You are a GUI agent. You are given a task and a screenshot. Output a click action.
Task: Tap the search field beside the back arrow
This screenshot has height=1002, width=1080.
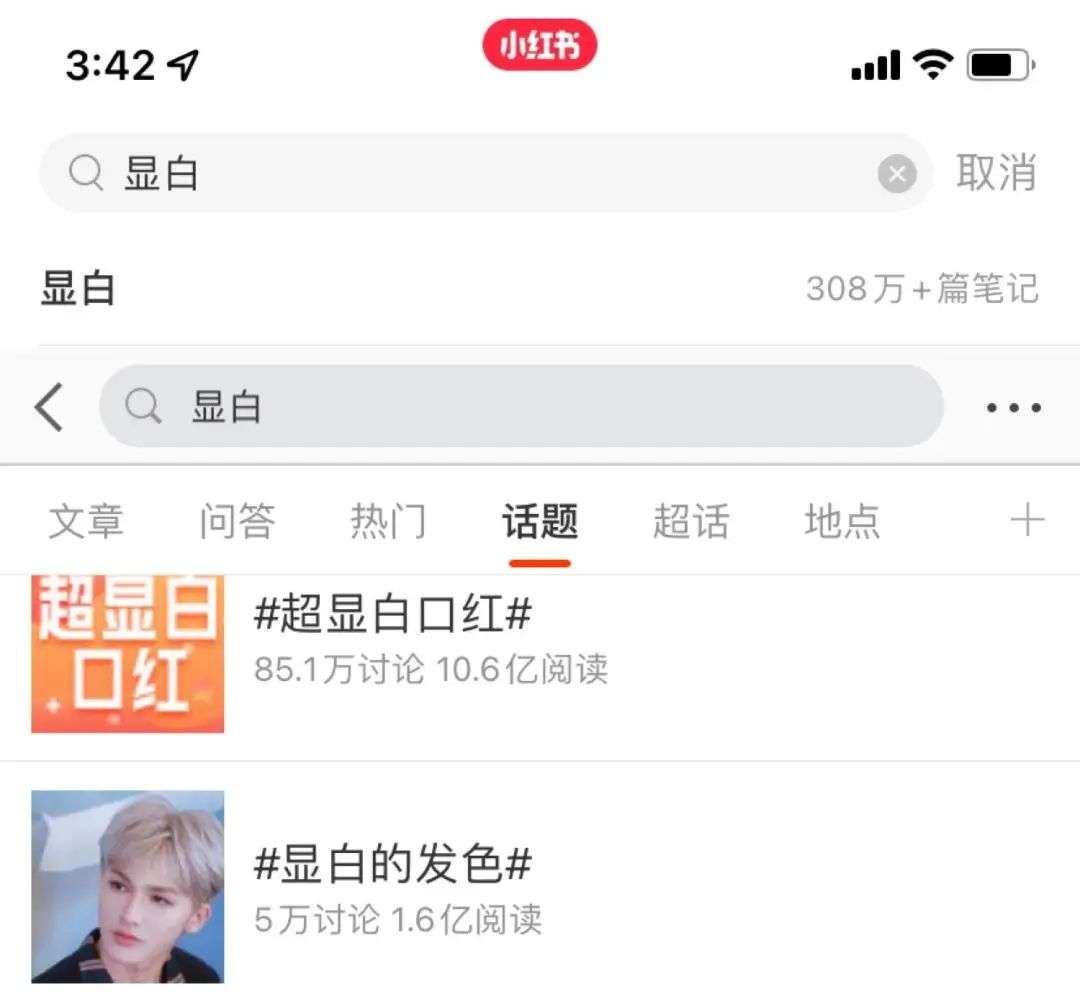[x=520, y=407]
